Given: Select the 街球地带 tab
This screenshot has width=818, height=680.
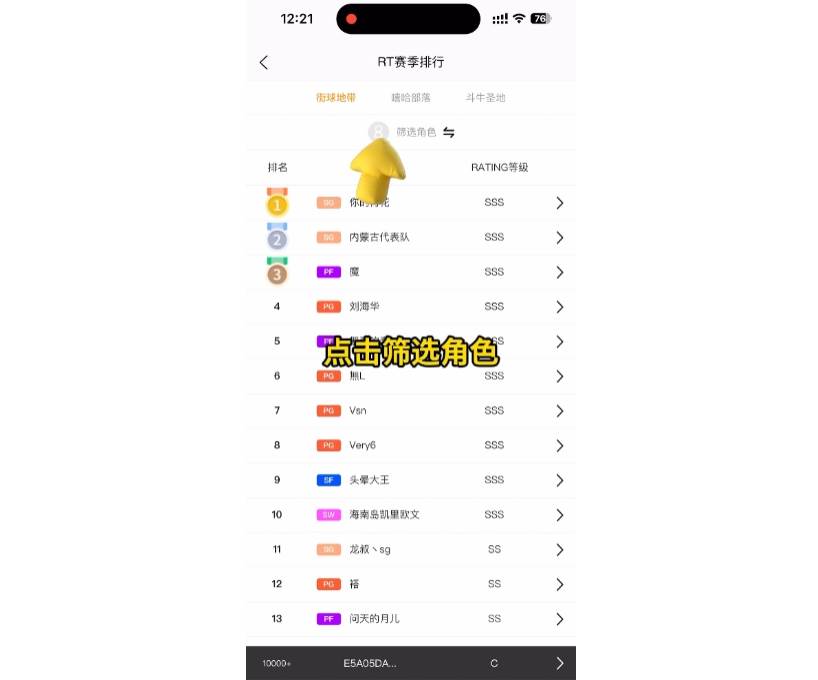Looking at the screenshot, I should [x=336, y=98].
